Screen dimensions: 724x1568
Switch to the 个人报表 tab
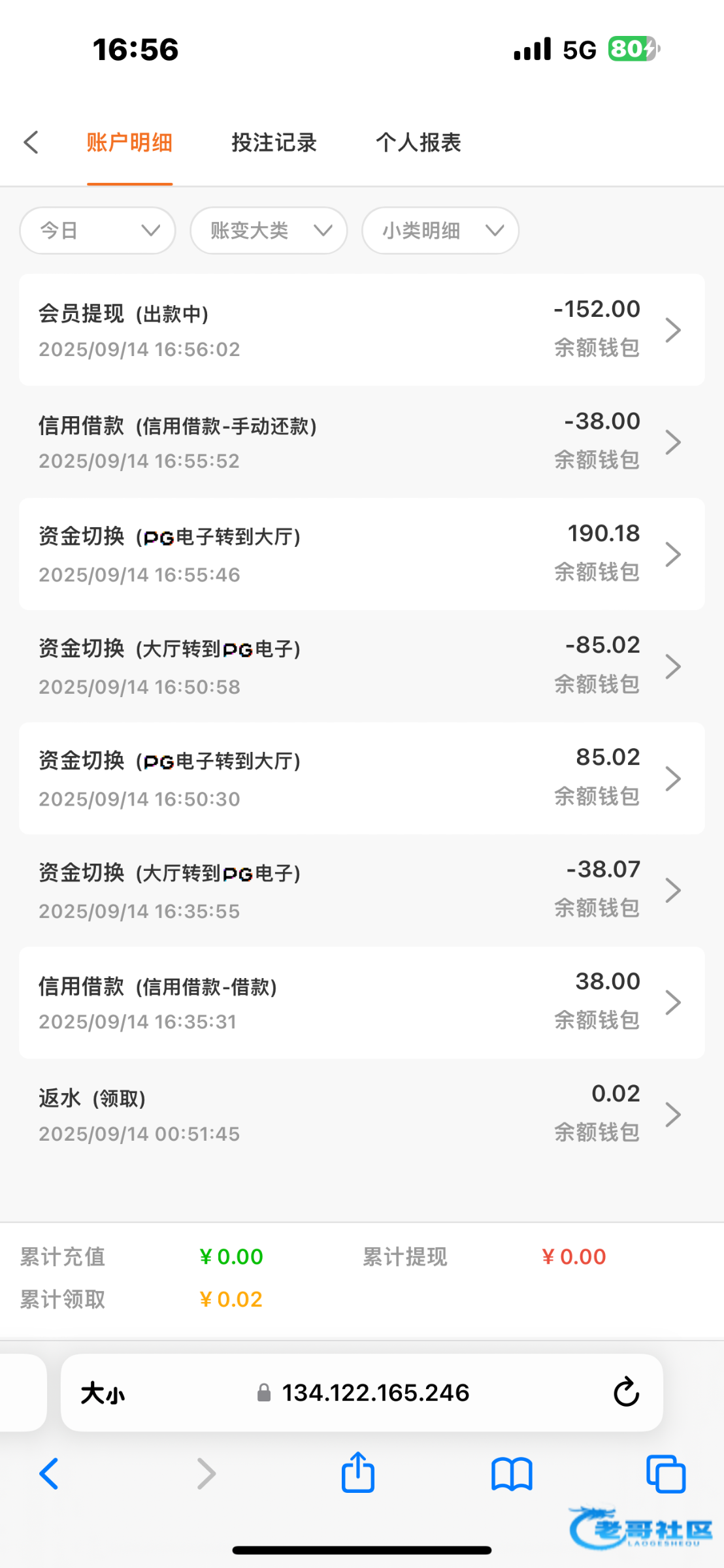click(x=418, y=142)
